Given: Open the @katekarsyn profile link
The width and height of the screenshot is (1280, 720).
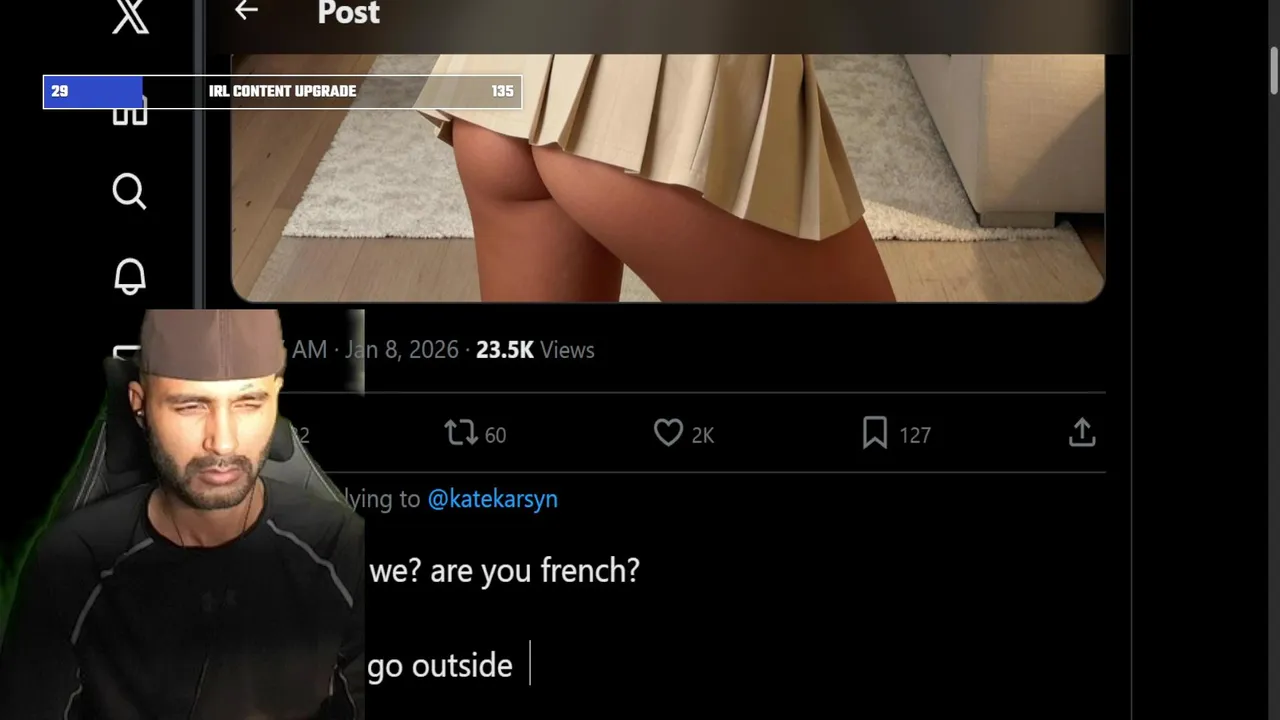Looking at the screenshot, I should pyautogui.click(x=492, y=499).
